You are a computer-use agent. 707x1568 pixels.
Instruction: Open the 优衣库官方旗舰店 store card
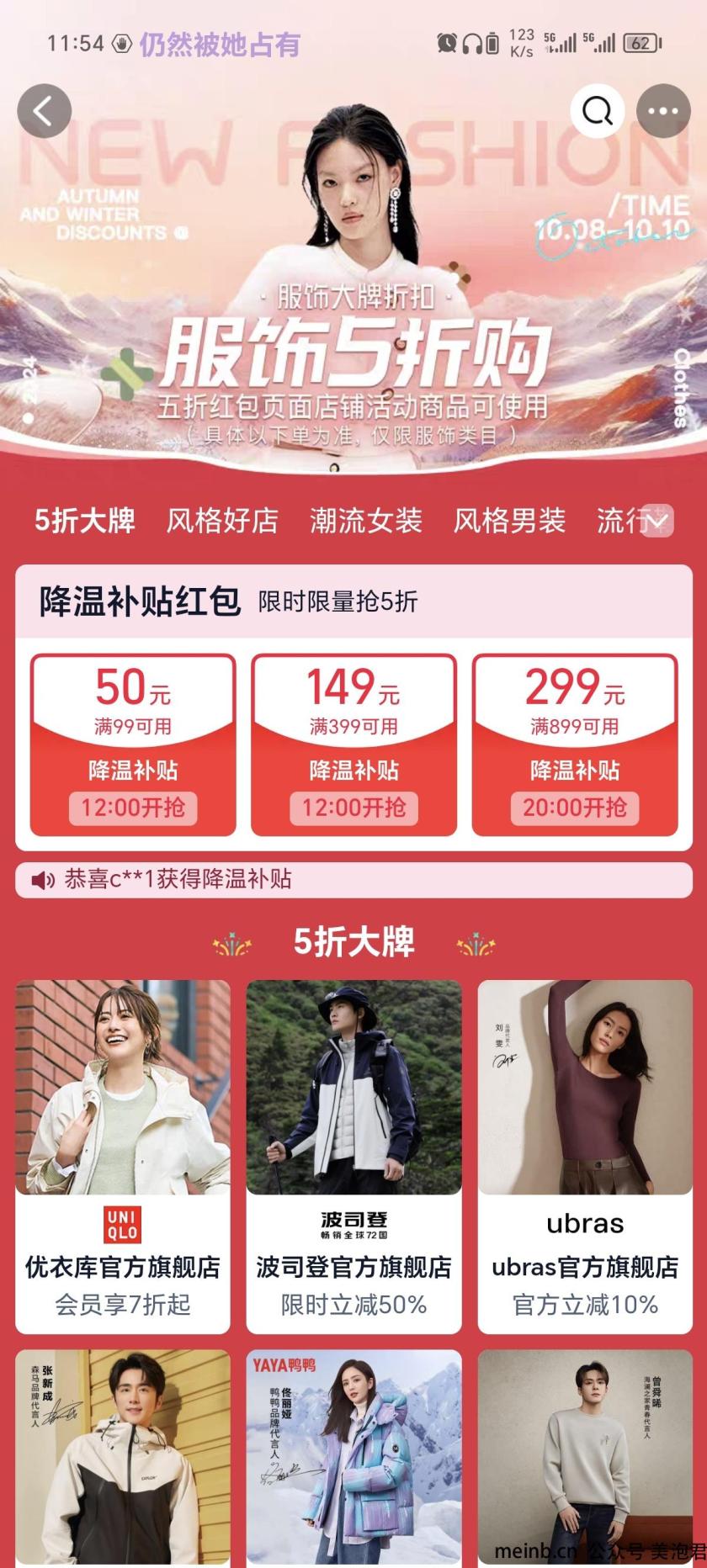tap(123, 1156)
